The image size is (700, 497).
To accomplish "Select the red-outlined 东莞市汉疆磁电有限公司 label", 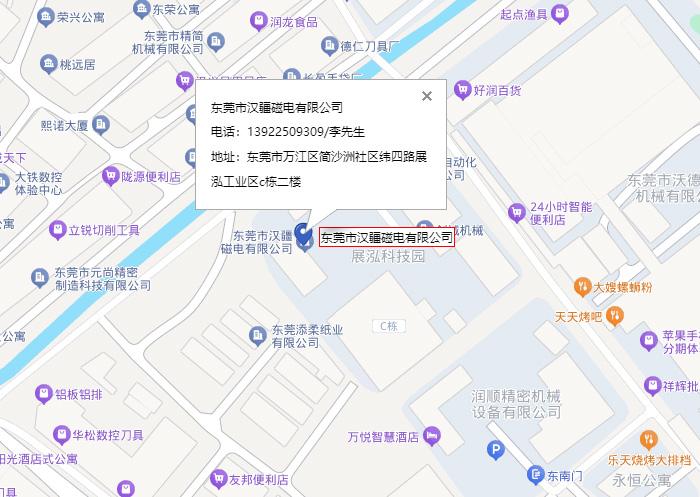I will 386,238.
